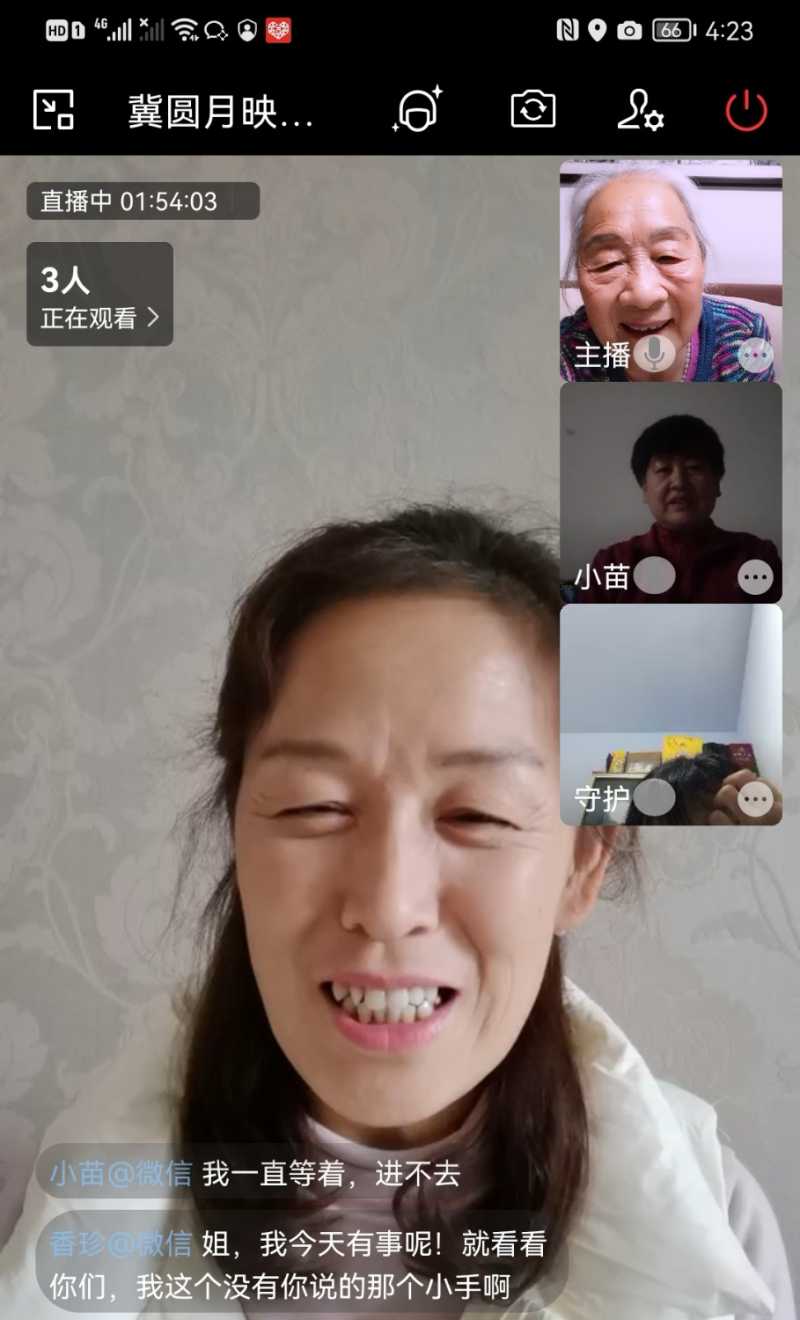800x1320 pixels.
Task: Tap the camera icon in the status bar
Action: (x=628, y=30)
